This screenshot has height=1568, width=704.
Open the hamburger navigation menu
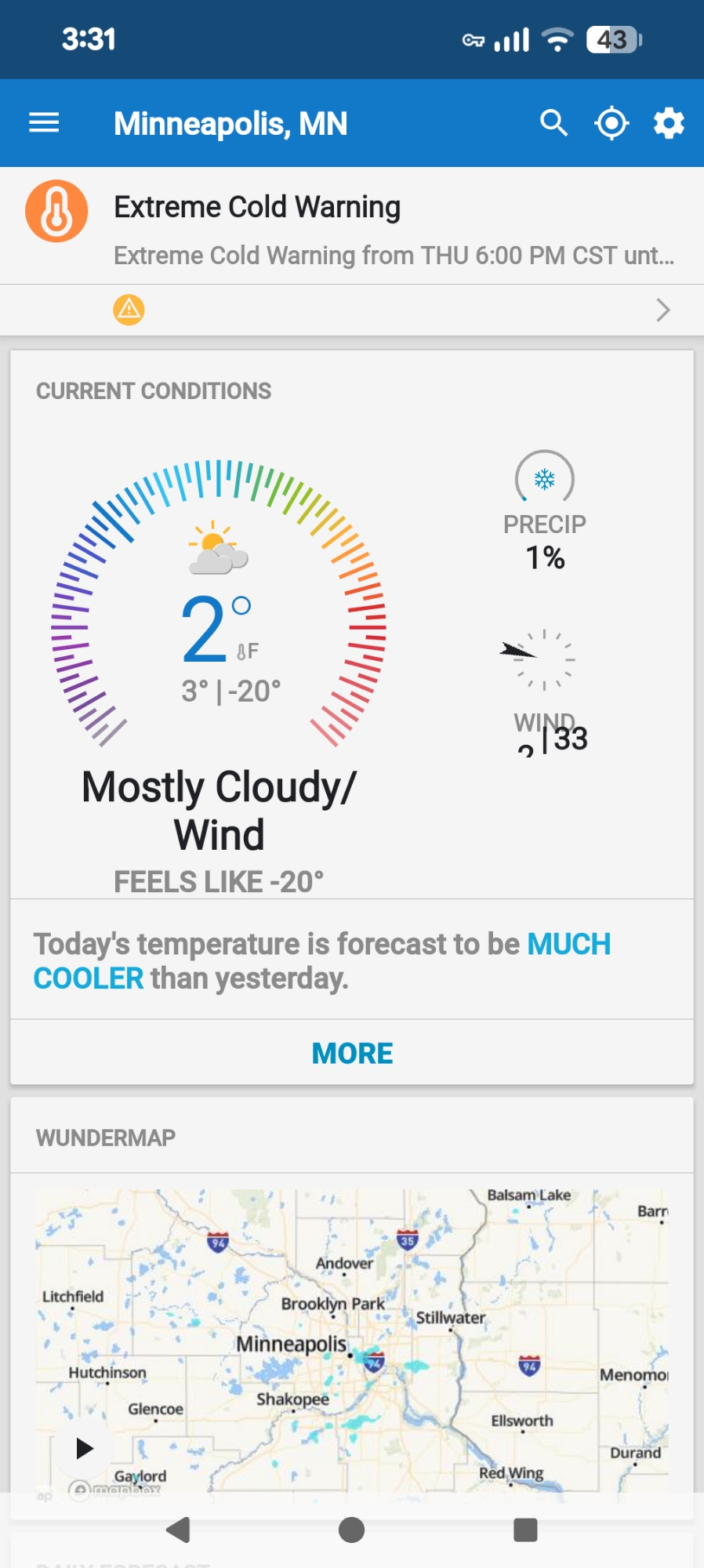tap(44, 123)
